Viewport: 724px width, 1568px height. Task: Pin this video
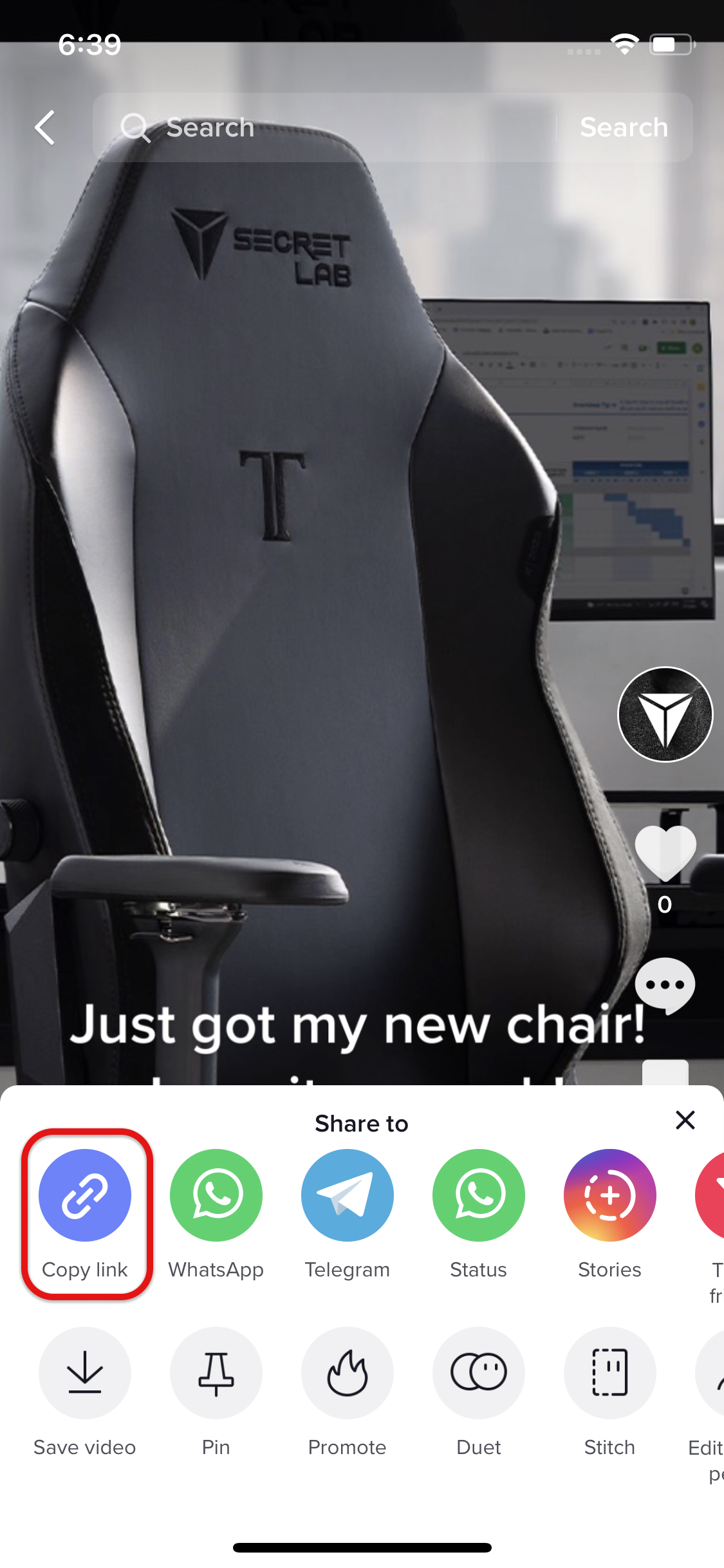(x=216, y=1373)
